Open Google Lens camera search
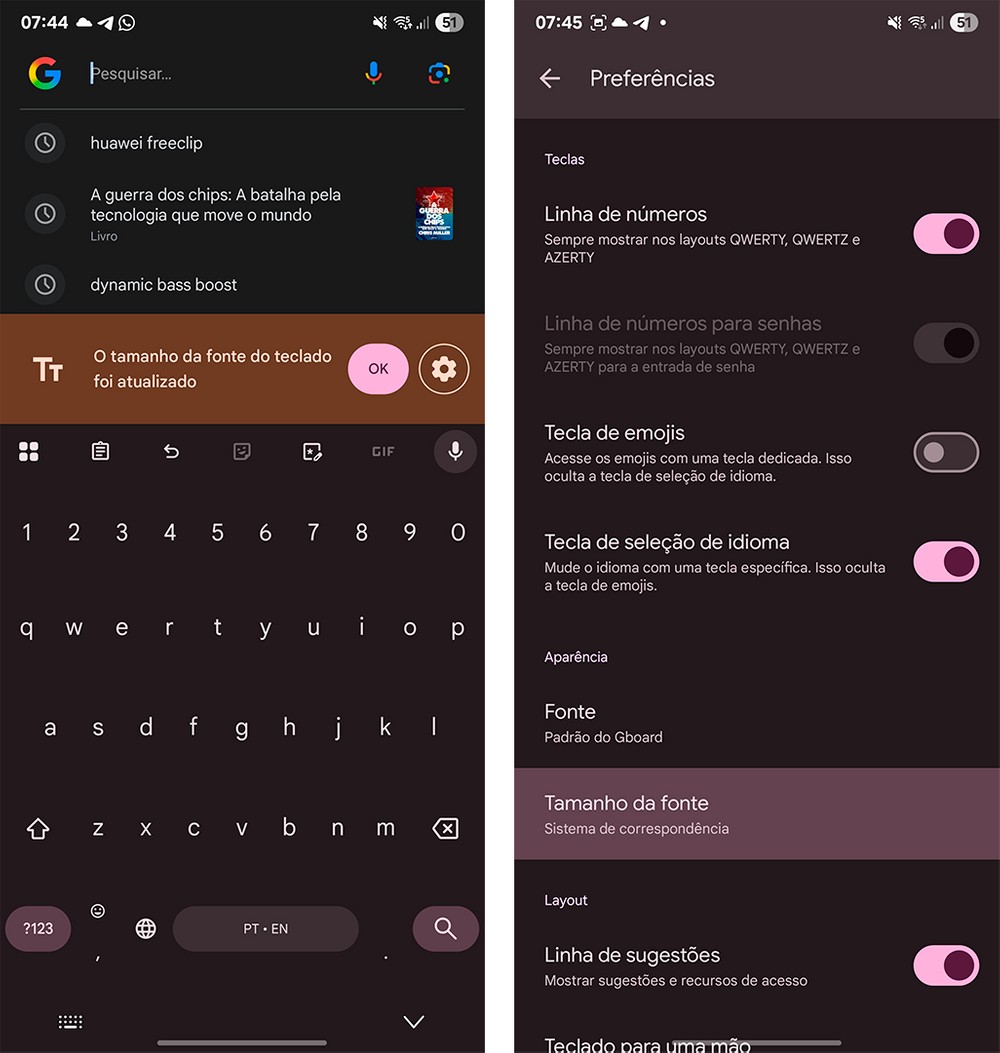This screenshot has width=1000, height=1053. (439, 73)
